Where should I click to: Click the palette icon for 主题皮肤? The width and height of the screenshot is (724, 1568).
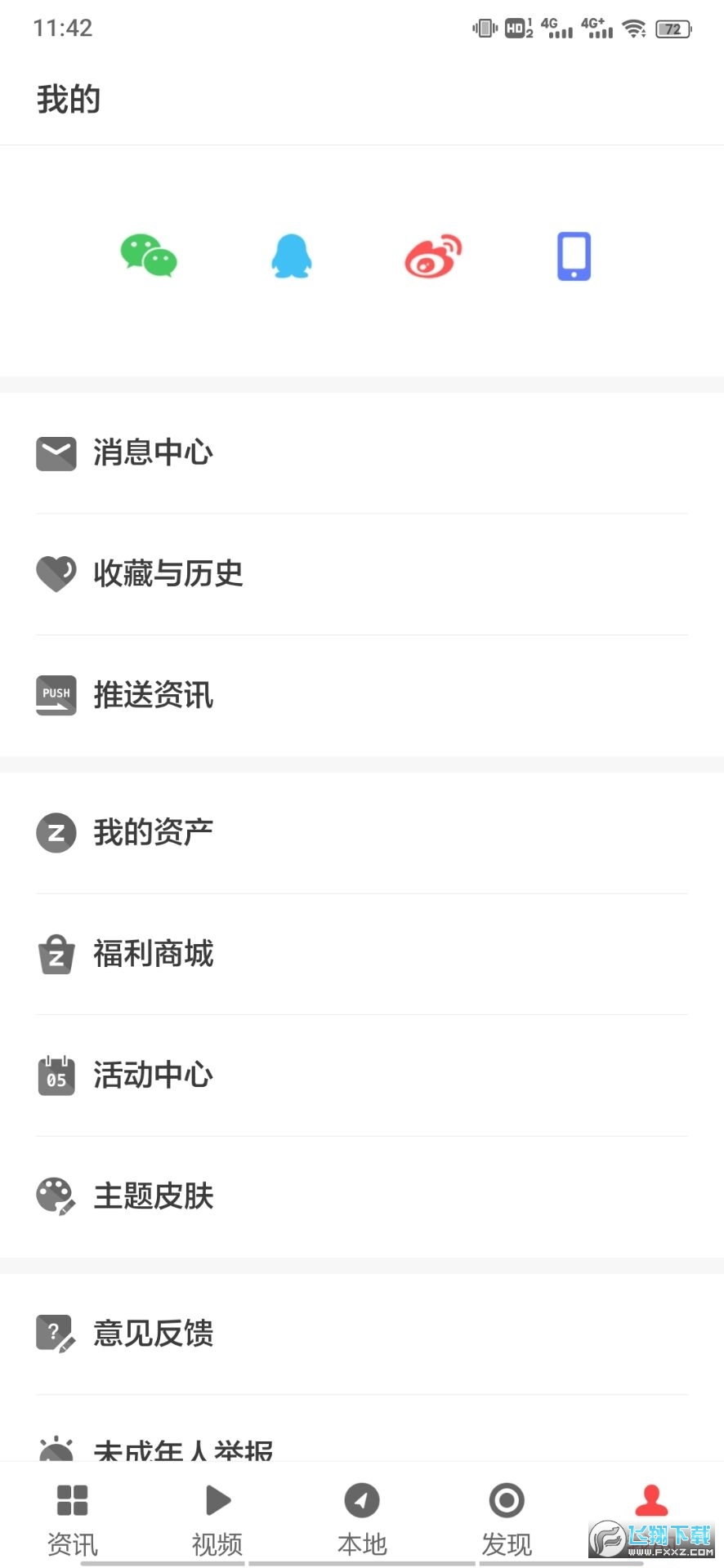(56, 1196)
